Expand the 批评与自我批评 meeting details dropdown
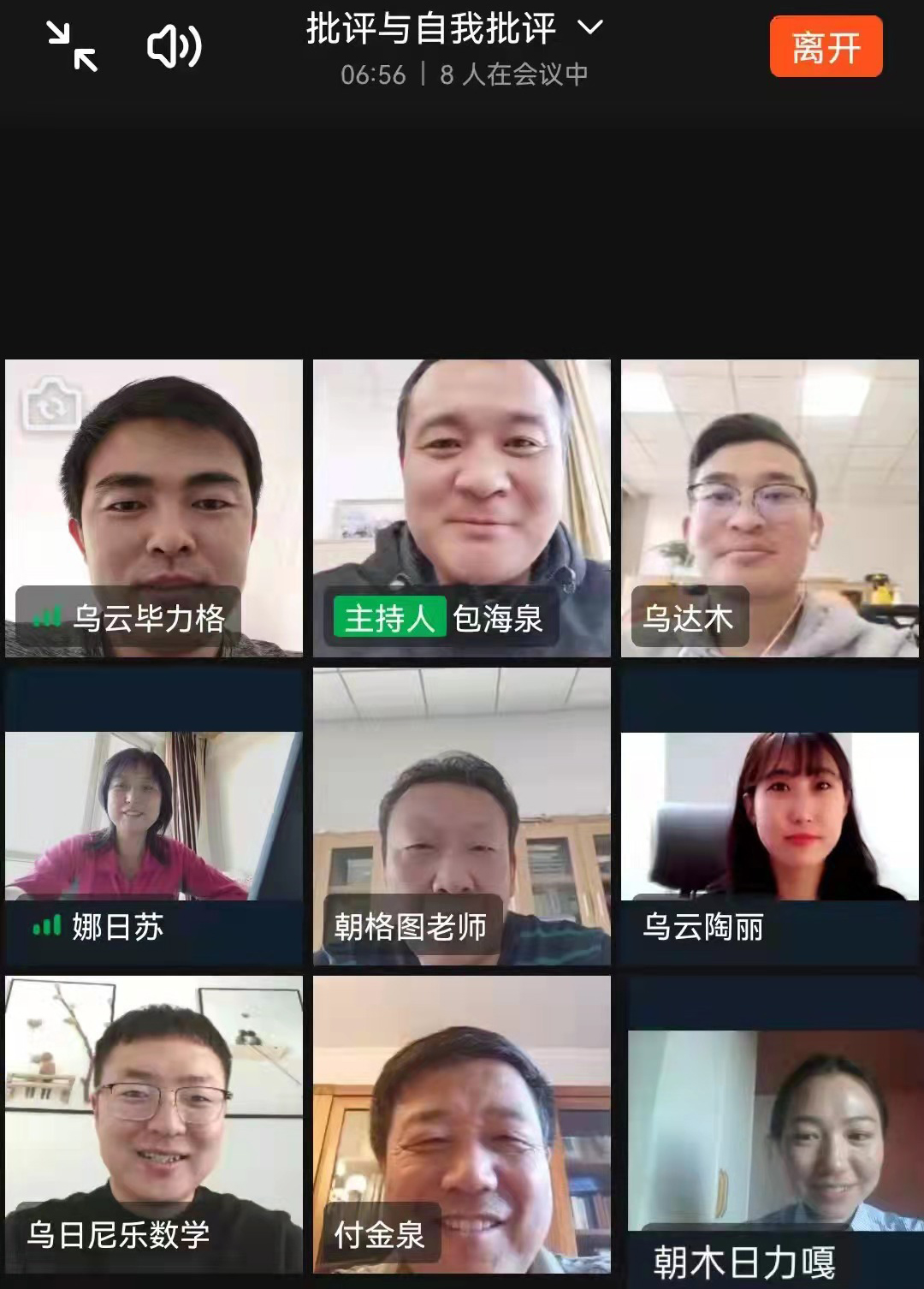The width and height of the screenshot is (924, 1289). [x=589, y=27]
